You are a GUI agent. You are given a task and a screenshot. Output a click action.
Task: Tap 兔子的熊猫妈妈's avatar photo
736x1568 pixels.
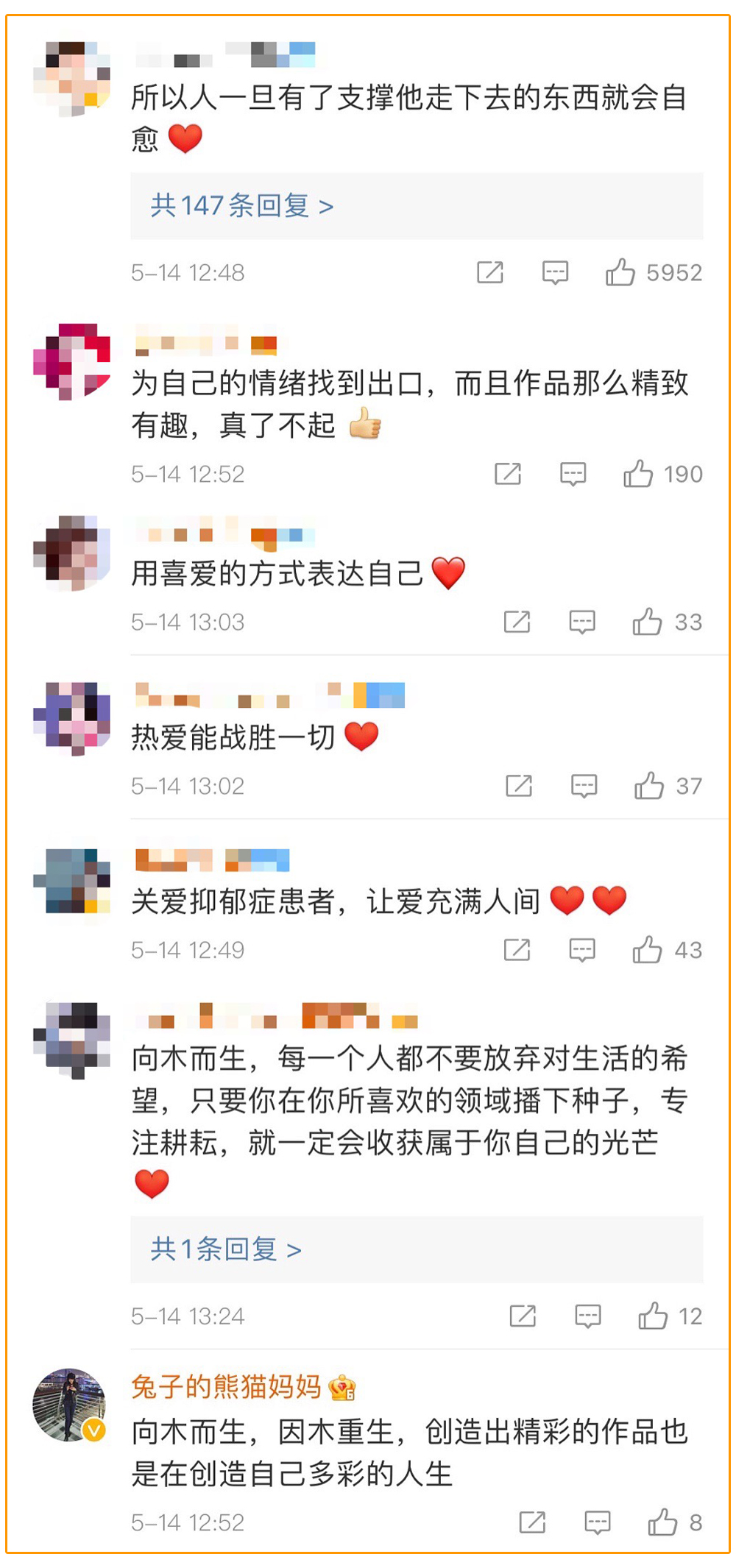(x=69, y=1405)
